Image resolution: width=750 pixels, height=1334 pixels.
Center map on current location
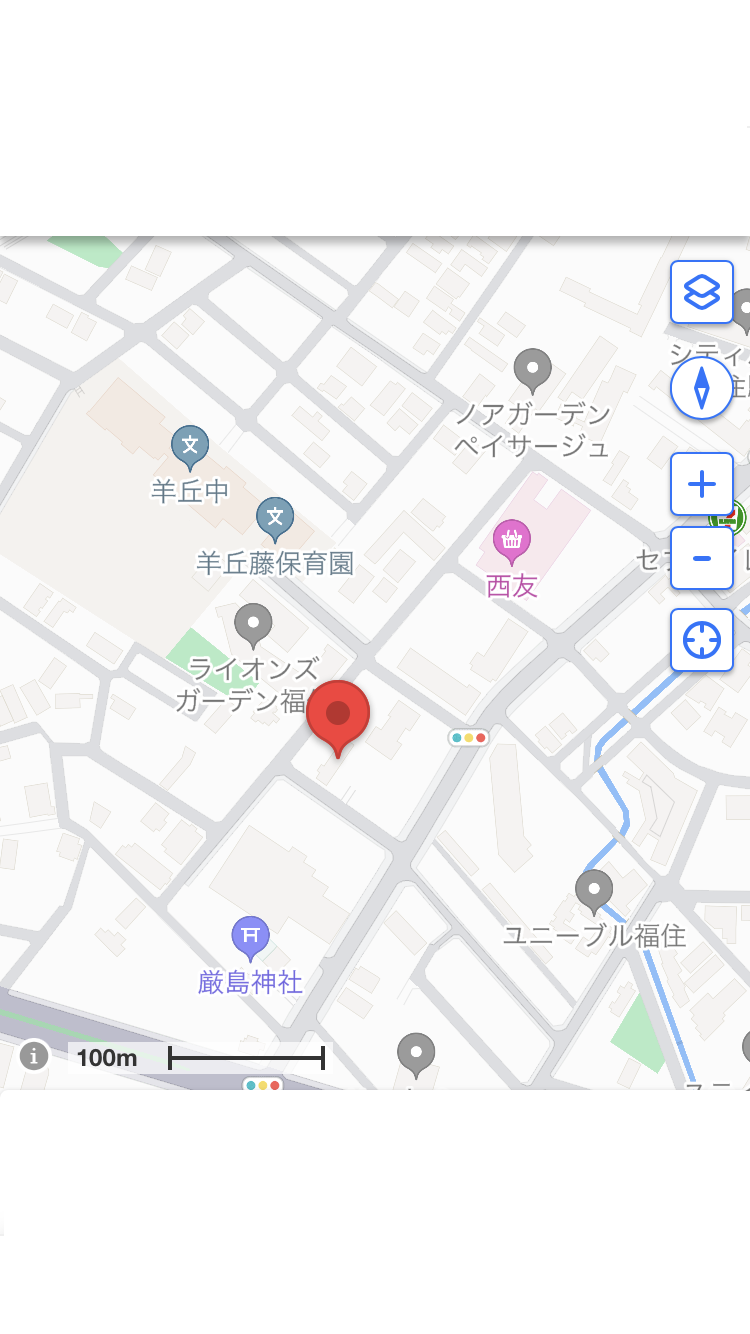pos(702,640)
